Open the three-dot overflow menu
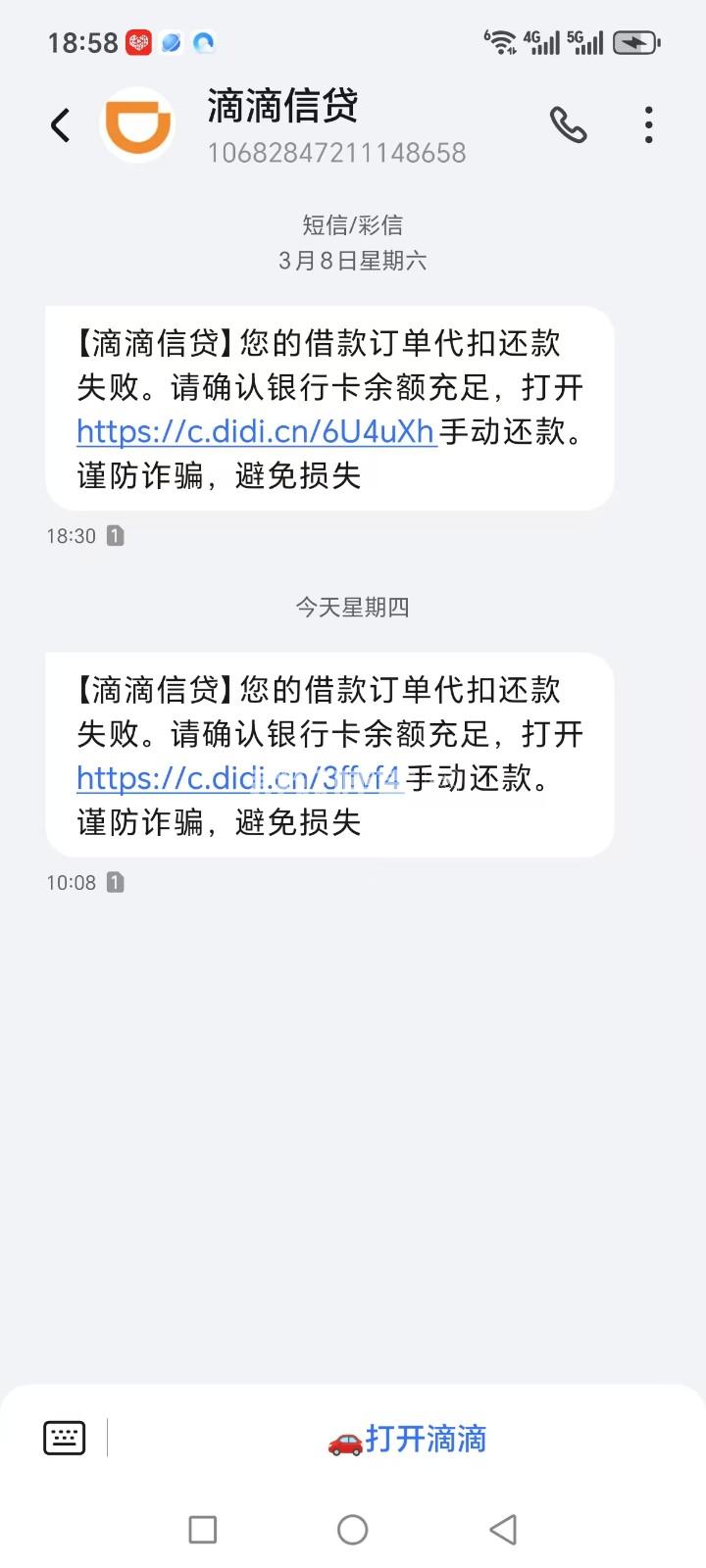Viewport: 706px width, 1568px height. 648,125
